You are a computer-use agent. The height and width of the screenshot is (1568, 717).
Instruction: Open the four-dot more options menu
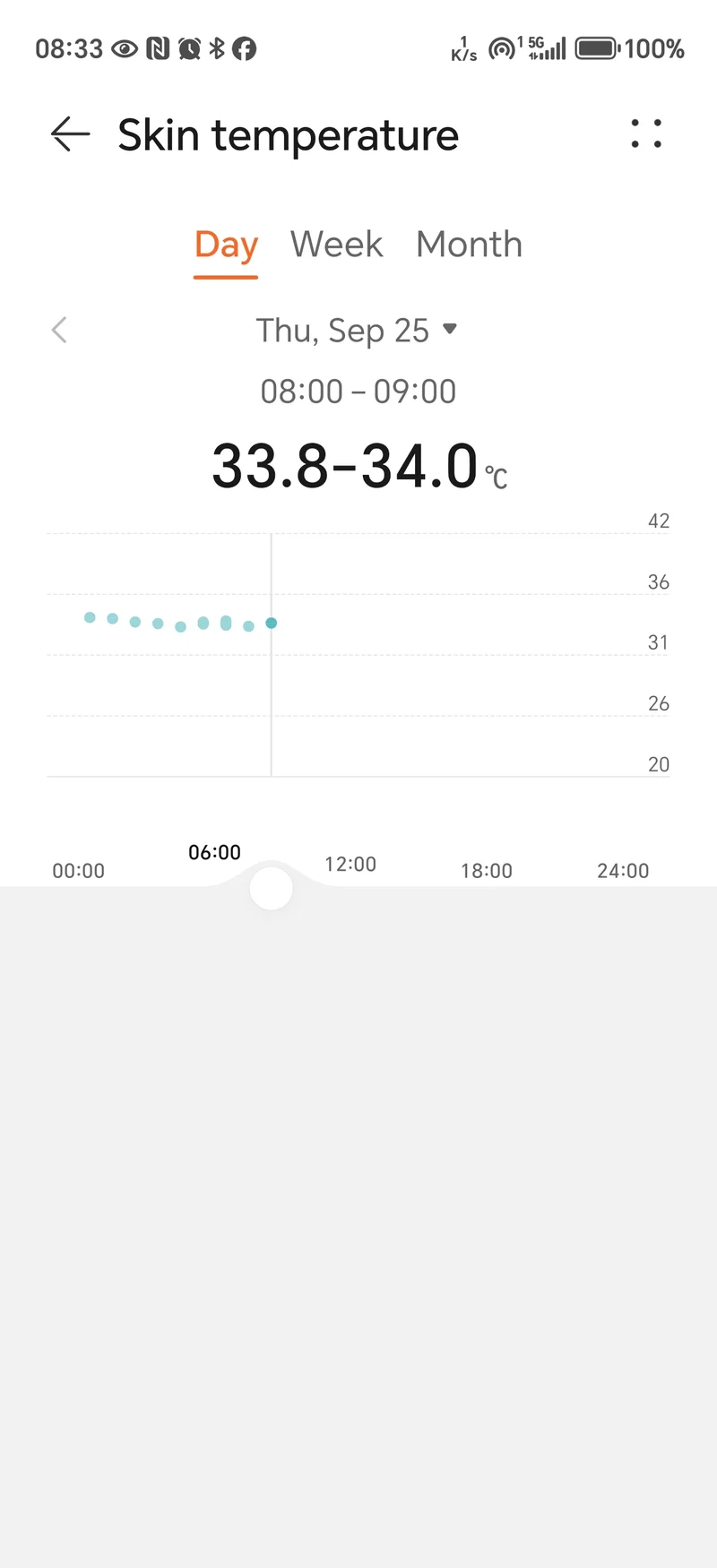tap(646, 134)
